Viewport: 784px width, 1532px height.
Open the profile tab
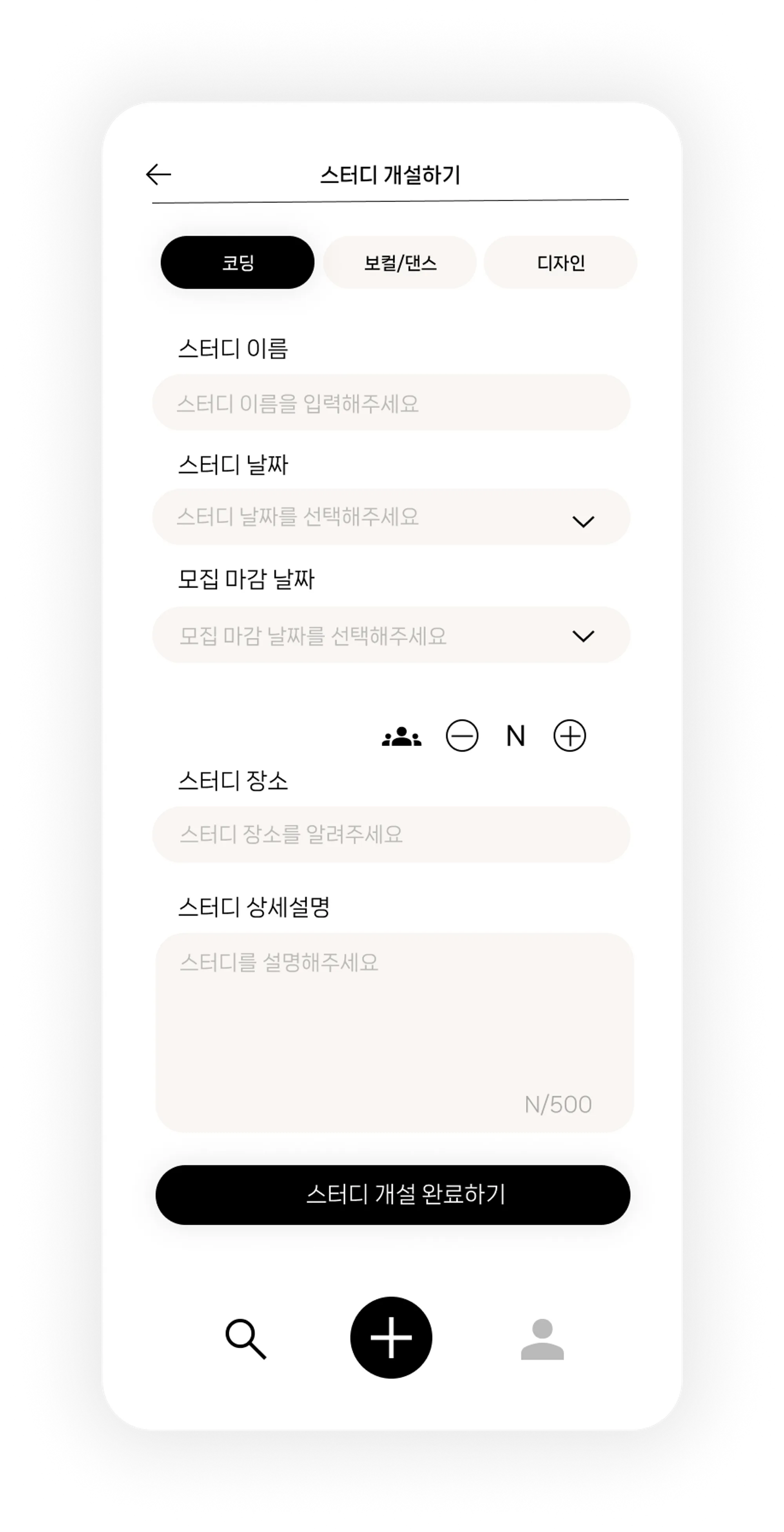coord(542,1339)
